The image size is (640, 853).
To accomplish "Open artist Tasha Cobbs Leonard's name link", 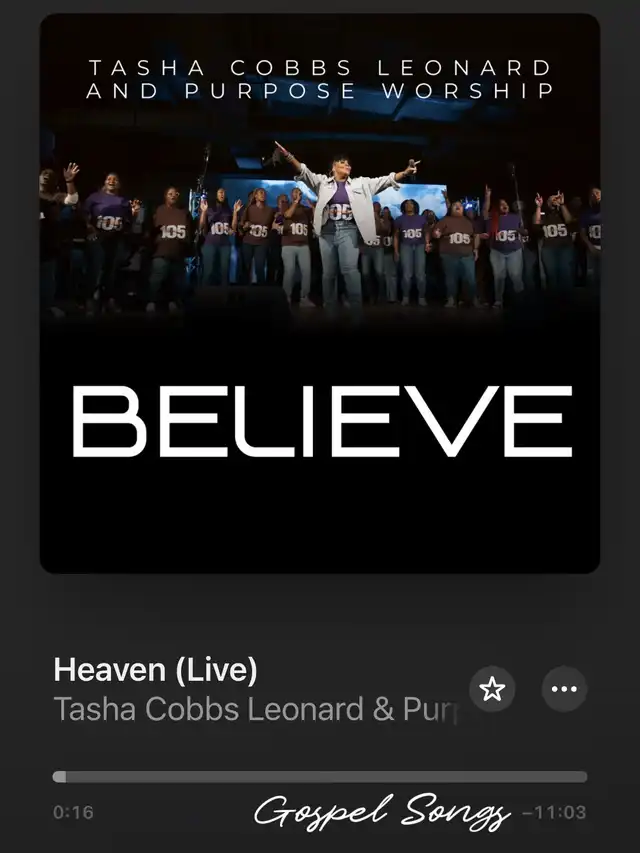I will click(x=254, y=709).
